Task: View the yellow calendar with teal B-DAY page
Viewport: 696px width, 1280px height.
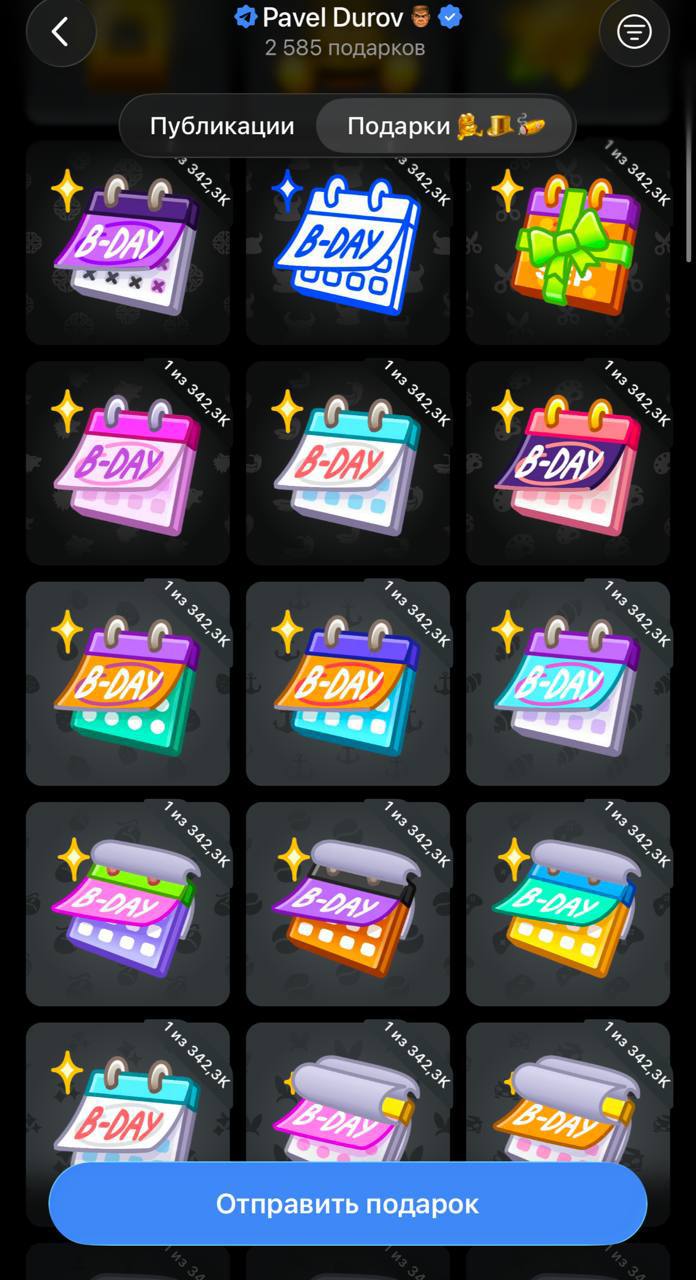Action: tap(567, 903)
